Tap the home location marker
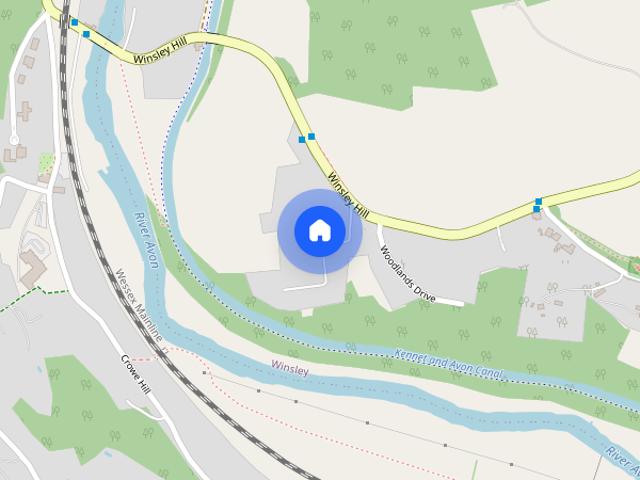 (320, 231)
